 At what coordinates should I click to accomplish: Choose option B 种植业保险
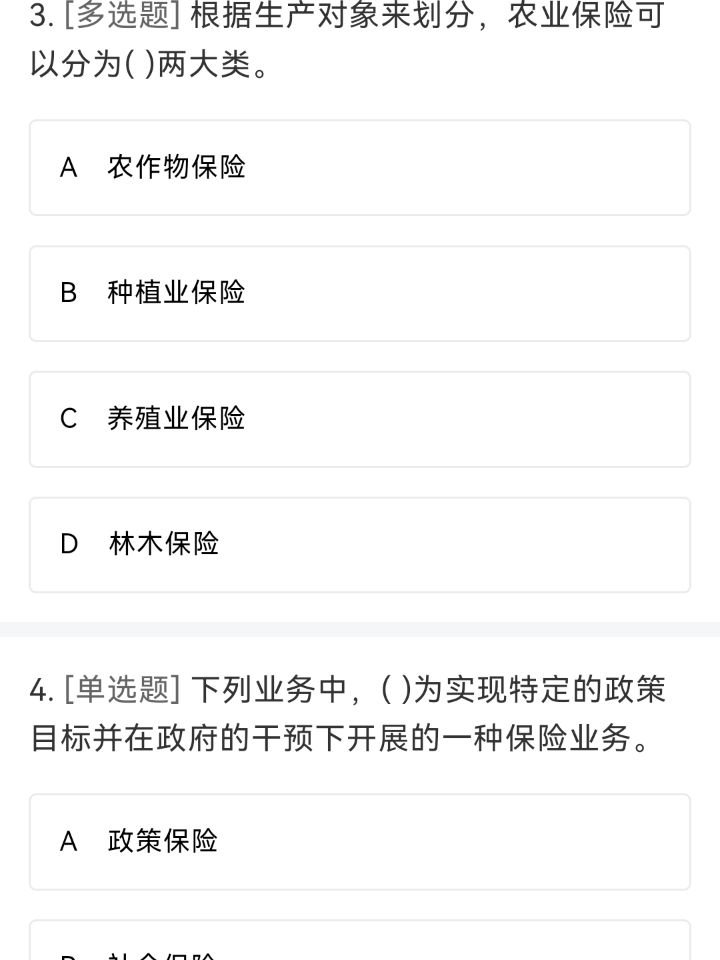coord(359,293)
